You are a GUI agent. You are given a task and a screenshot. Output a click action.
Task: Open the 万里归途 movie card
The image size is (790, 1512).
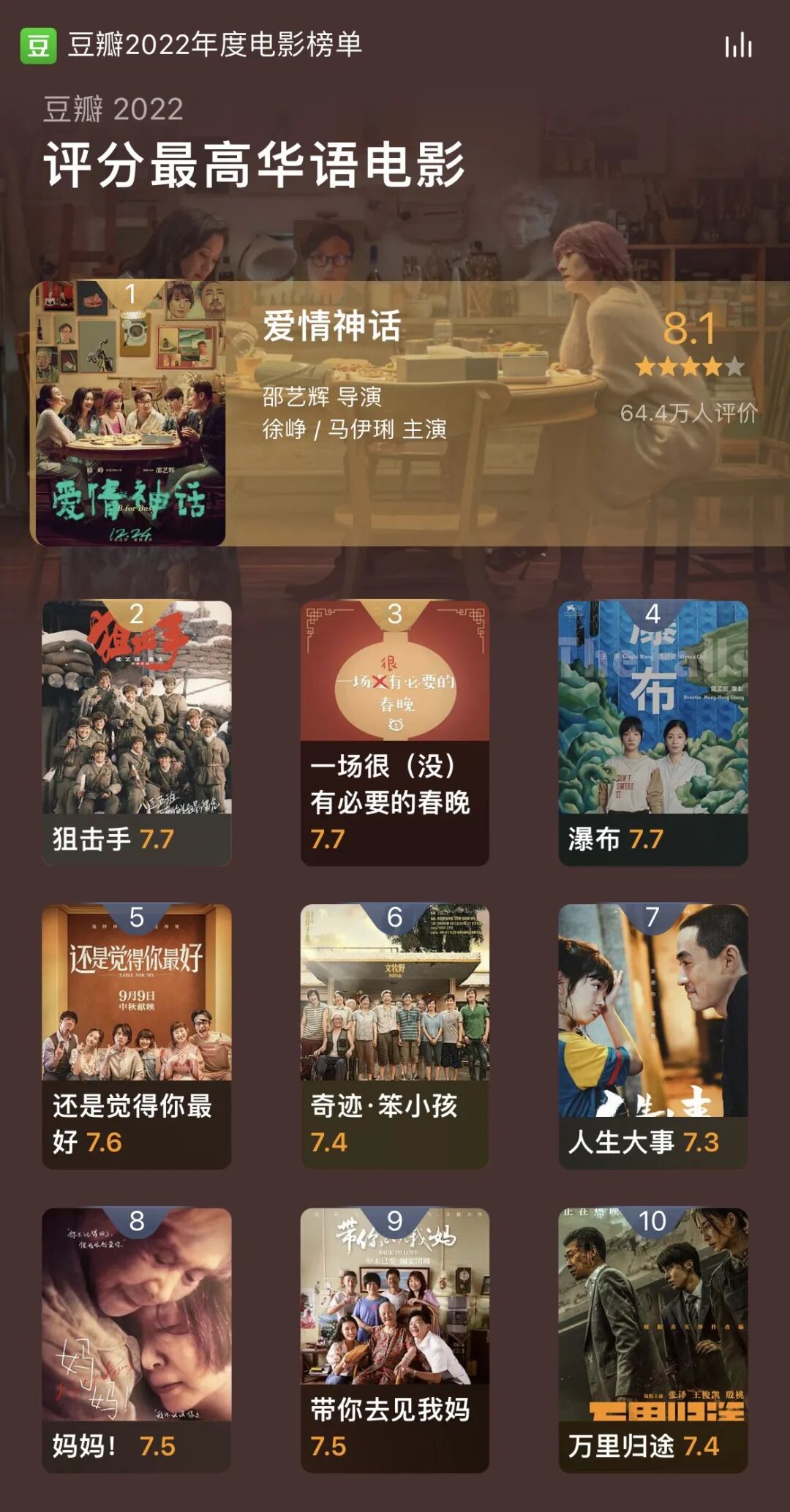652,1340
